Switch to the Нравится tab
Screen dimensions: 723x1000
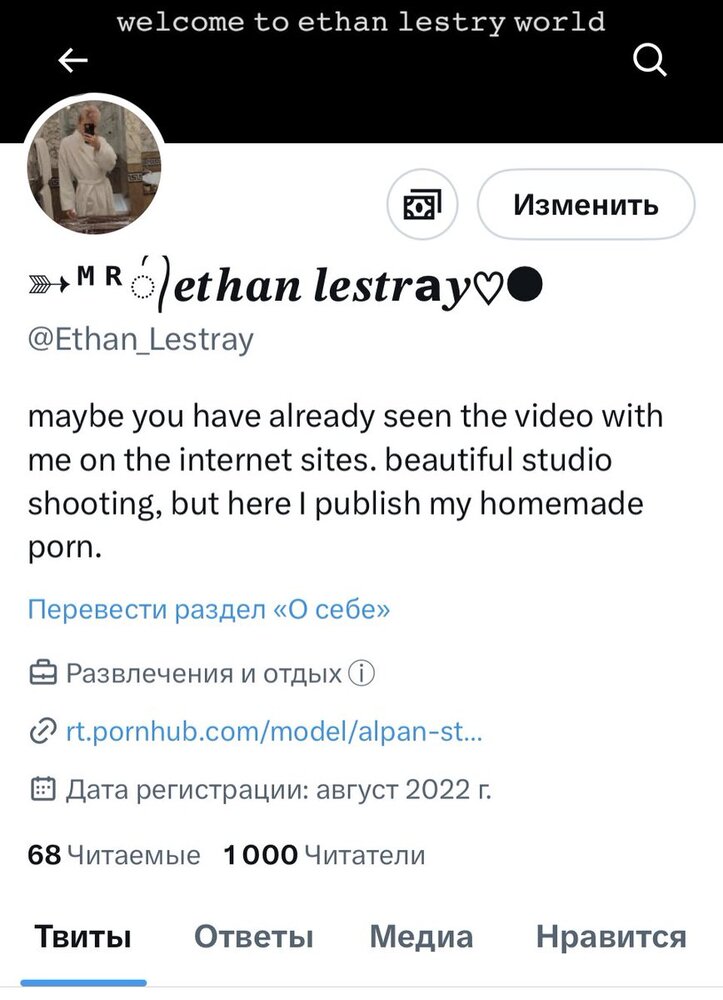(611, 937)
